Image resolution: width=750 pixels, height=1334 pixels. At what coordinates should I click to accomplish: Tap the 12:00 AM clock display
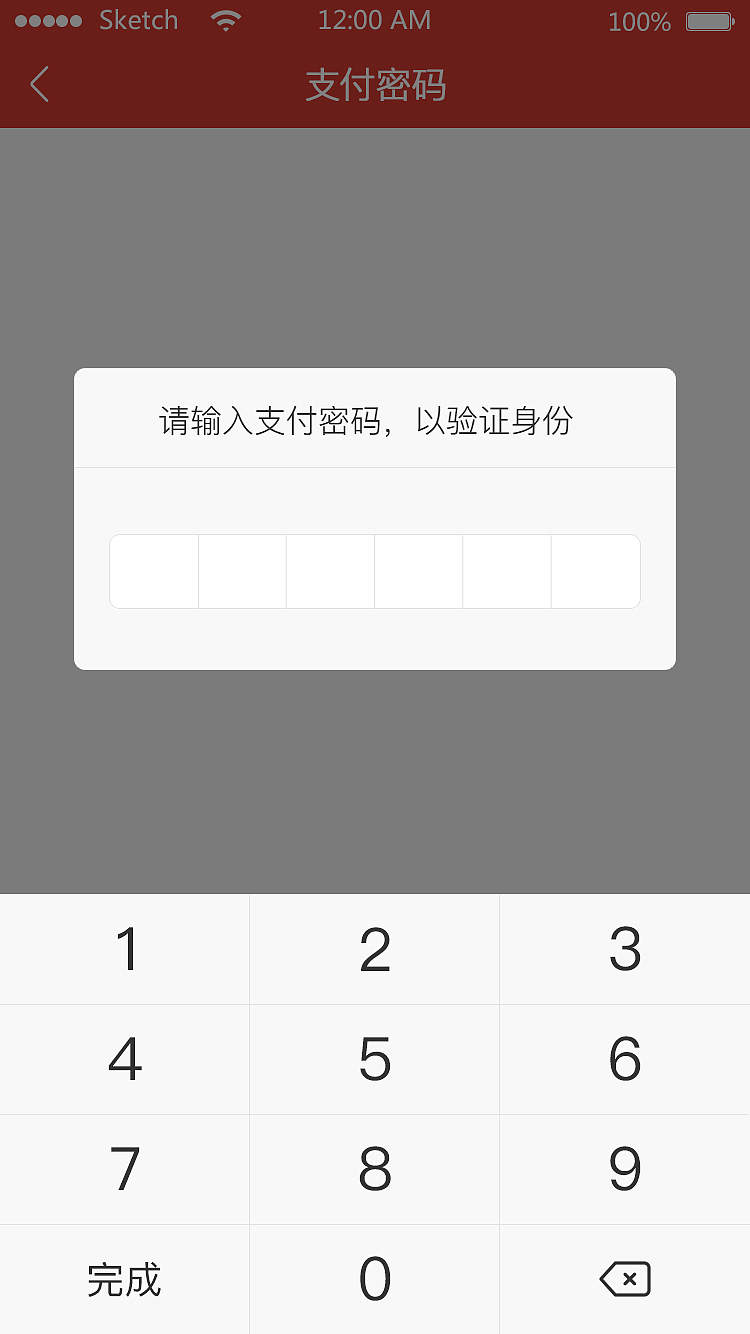pos(374,20)
